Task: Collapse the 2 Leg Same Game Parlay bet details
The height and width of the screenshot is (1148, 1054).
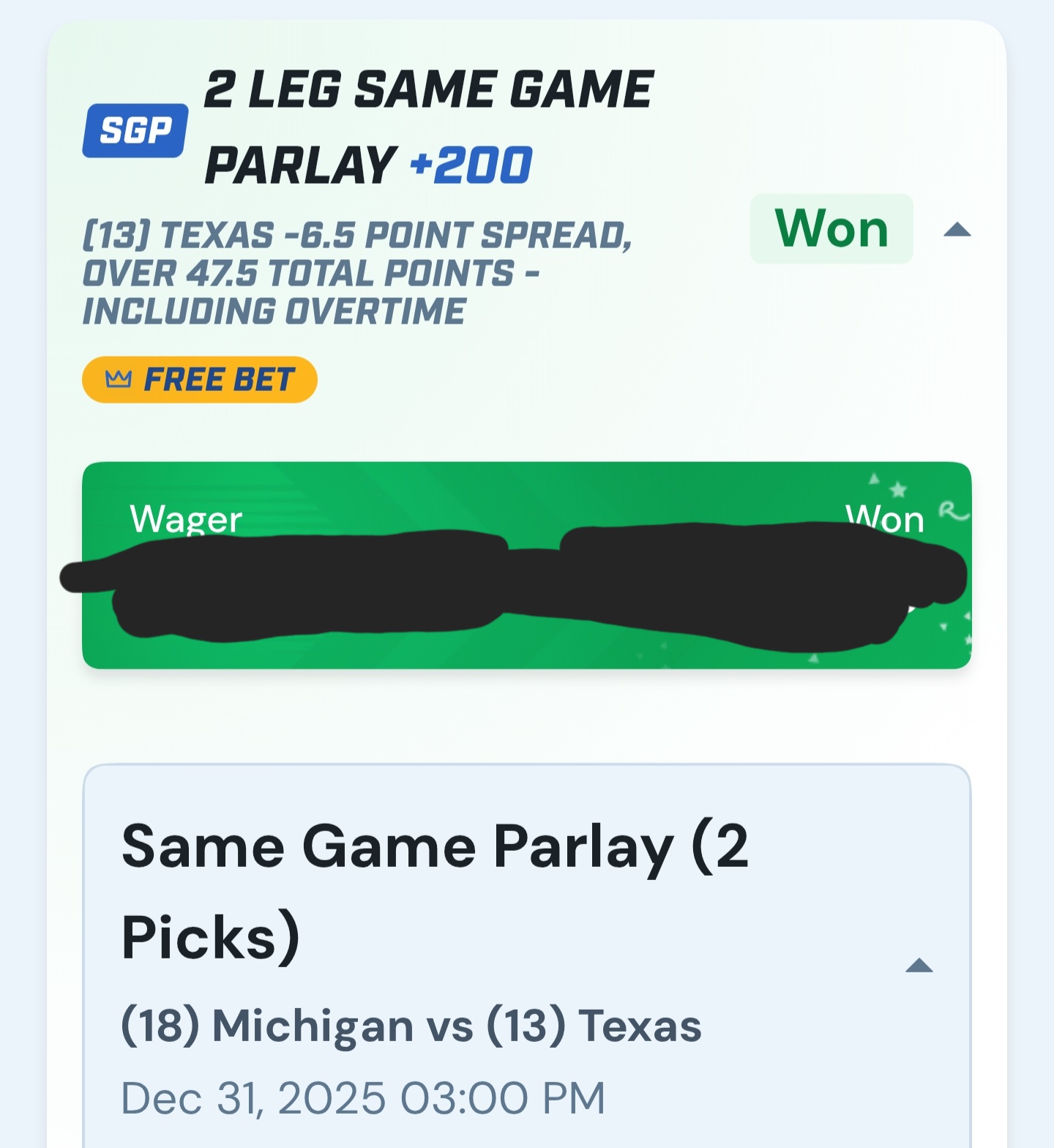Action: pyautogui.click(x=957, y=231)
